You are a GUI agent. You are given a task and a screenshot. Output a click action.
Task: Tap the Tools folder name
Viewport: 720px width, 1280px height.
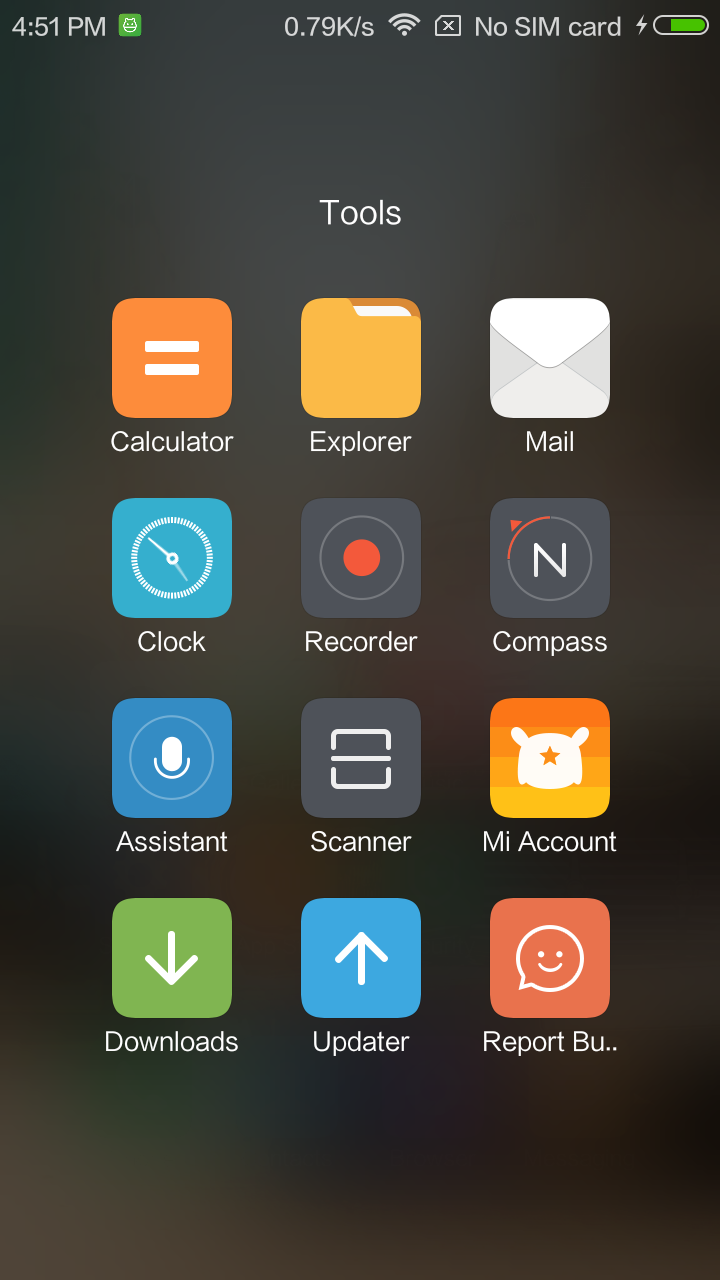click(x=360, y=213)
